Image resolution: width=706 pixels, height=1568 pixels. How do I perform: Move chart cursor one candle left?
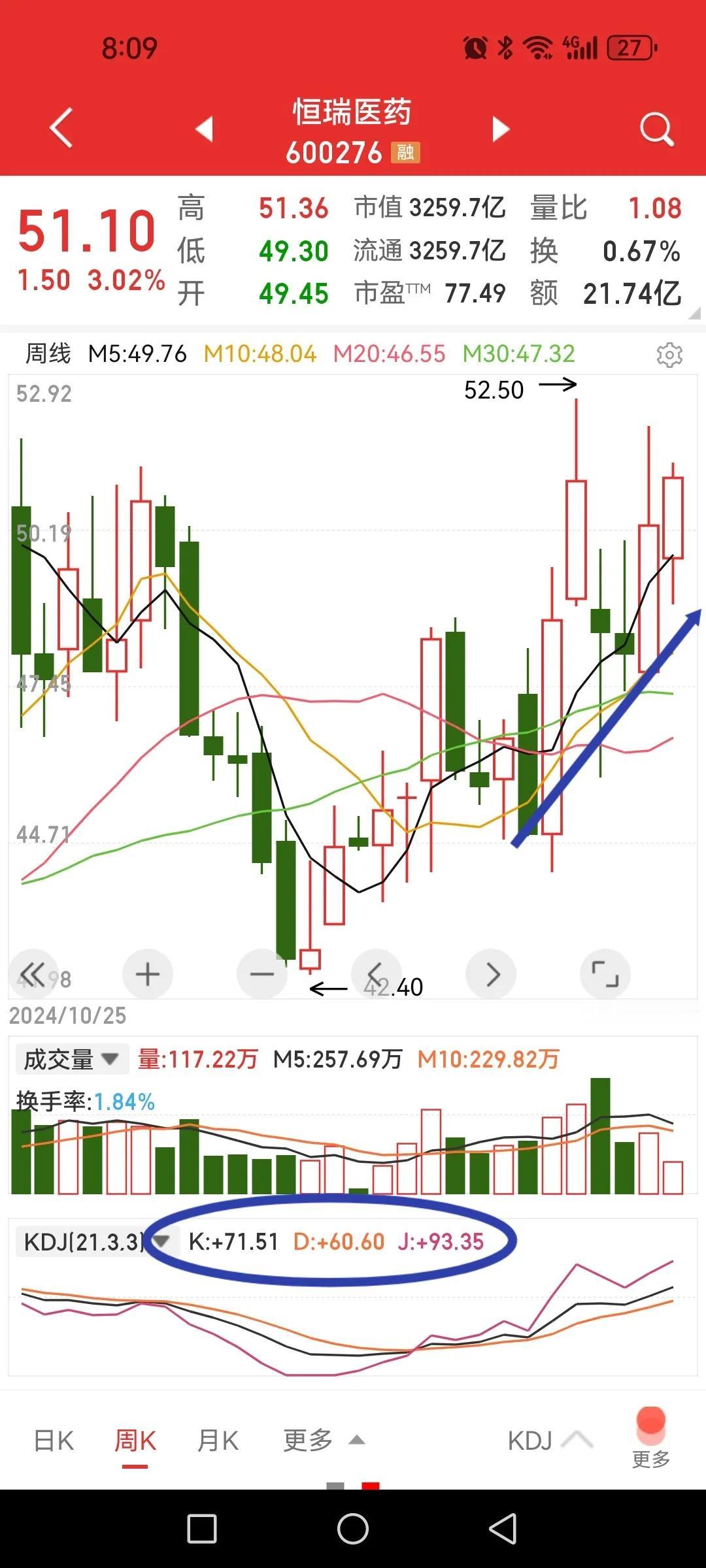(376, 973)
